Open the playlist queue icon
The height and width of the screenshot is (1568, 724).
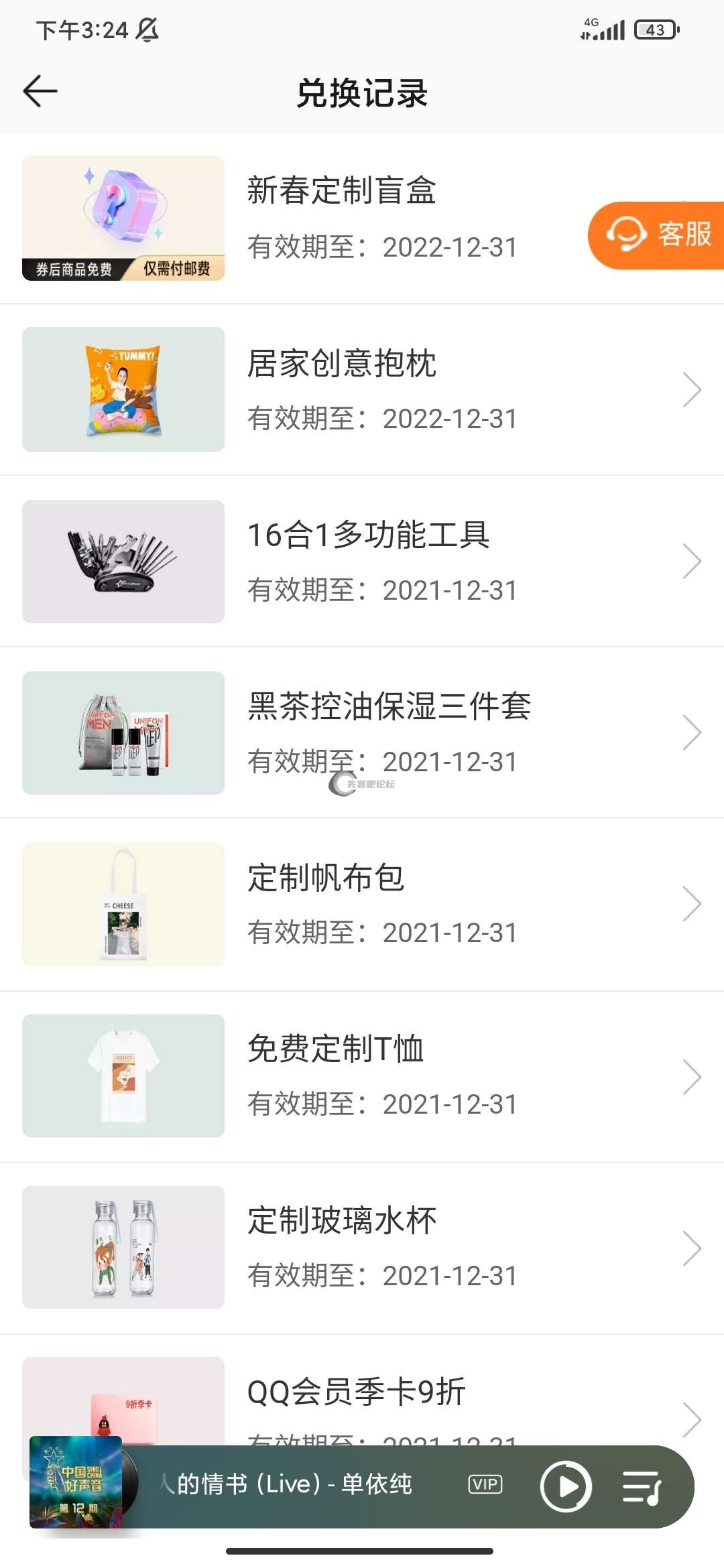[x=642, y=1486]
